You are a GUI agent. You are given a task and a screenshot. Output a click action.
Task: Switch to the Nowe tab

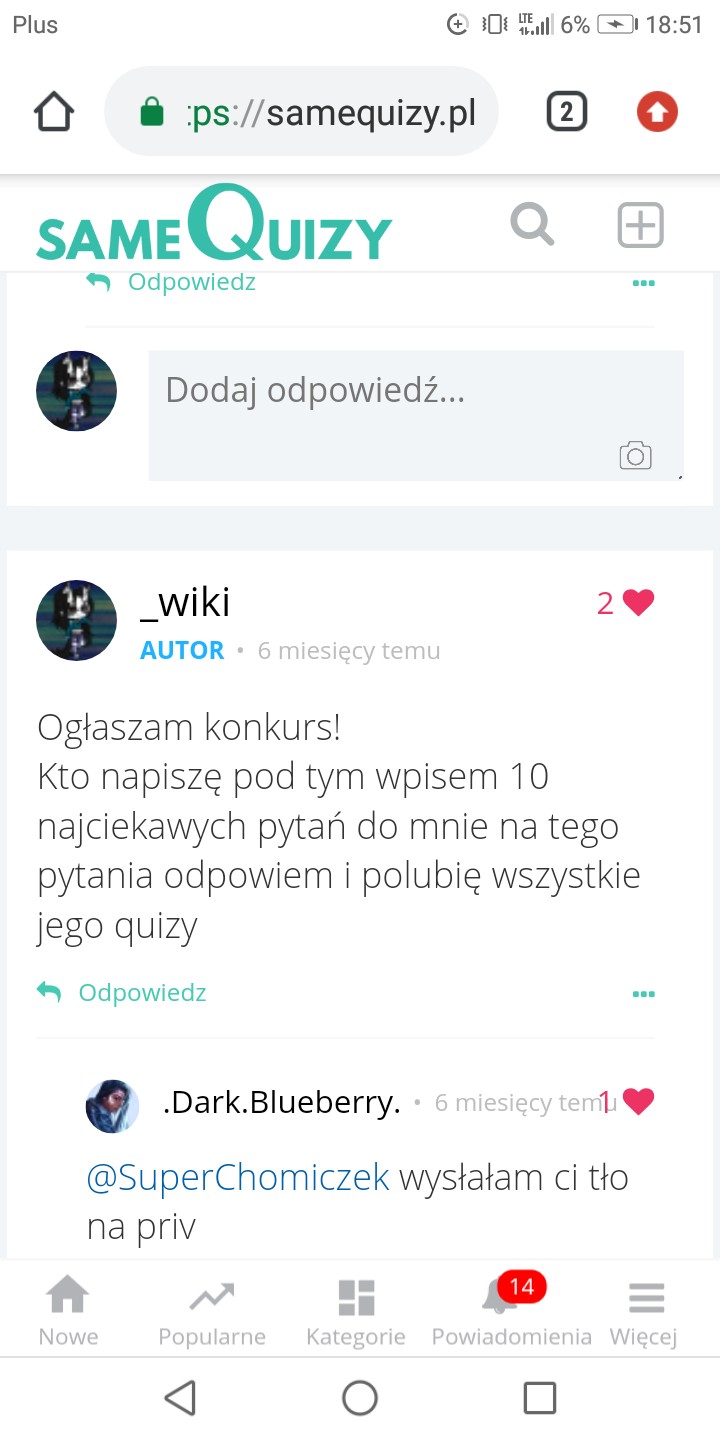68,1312
